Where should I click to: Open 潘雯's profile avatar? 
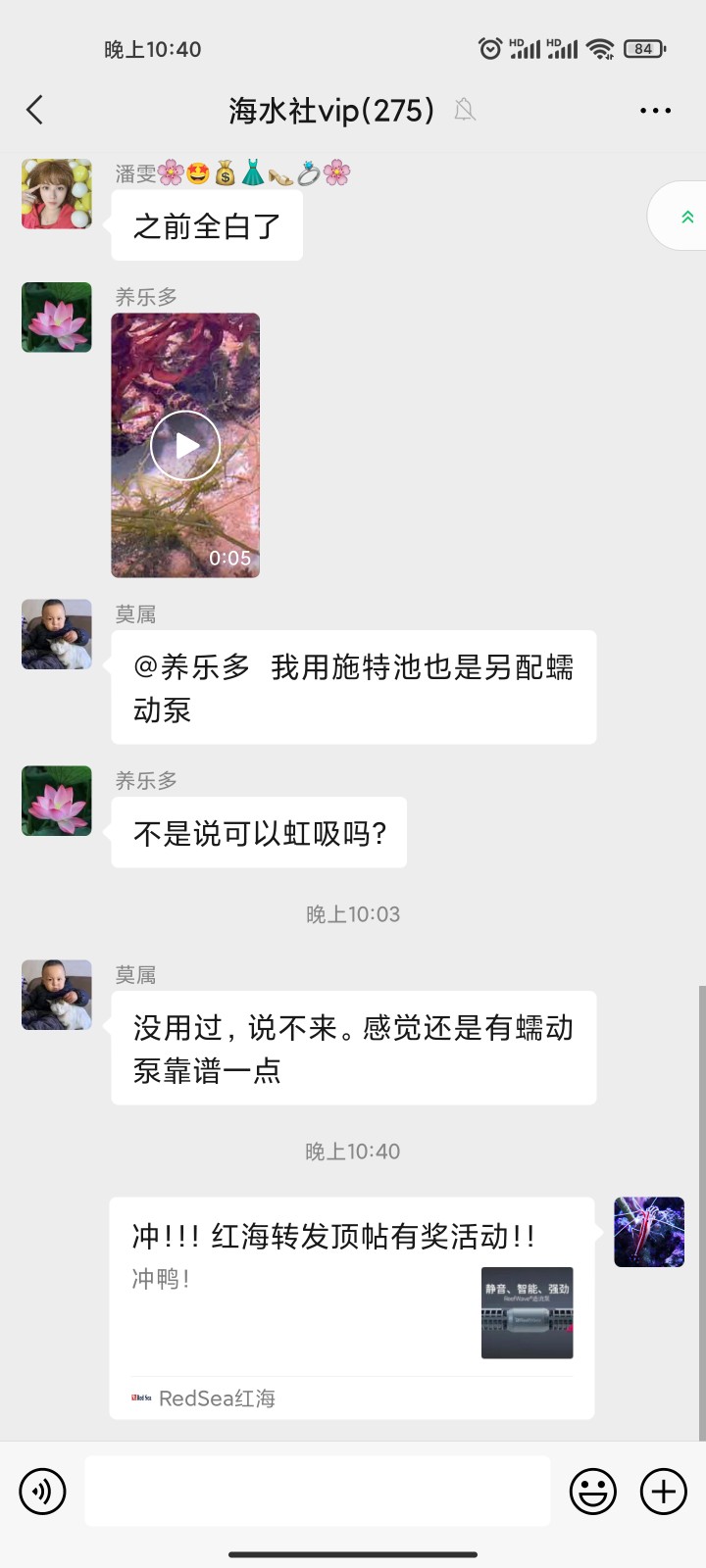tap(57, 194)
